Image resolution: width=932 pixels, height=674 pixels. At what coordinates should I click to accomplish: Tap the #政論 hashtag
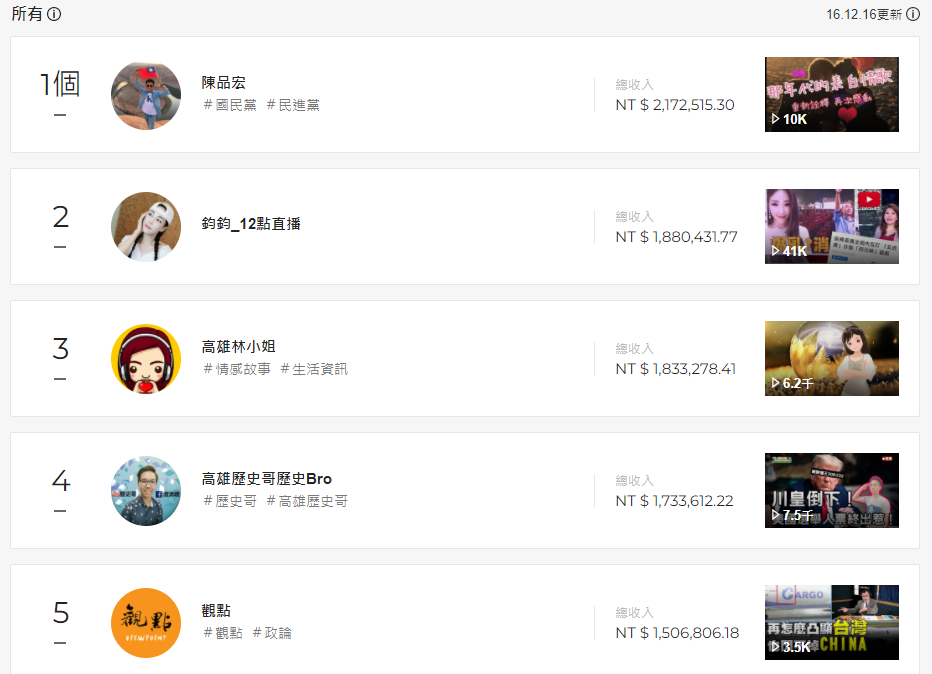coord(272,633)
